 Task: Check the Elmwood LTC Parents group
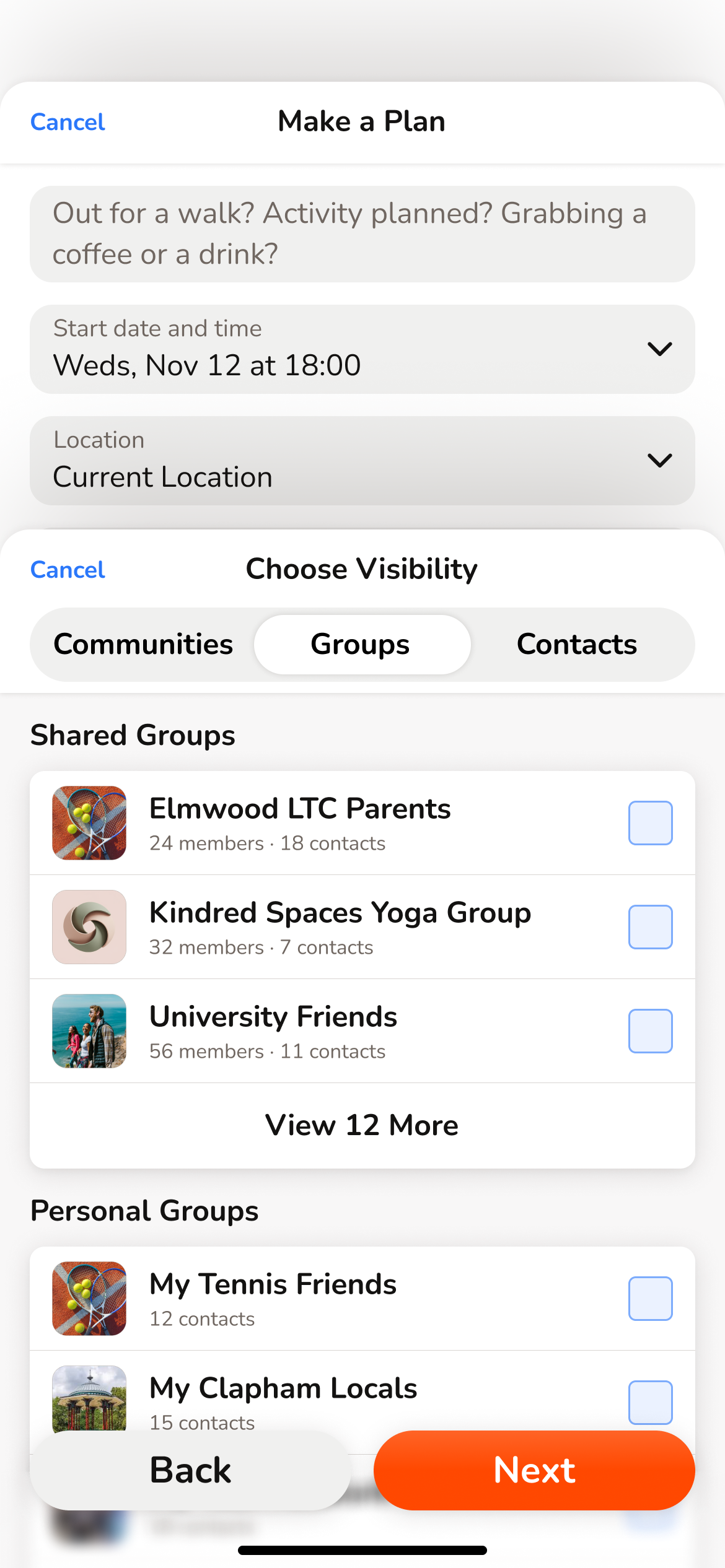tap(650, 823)
